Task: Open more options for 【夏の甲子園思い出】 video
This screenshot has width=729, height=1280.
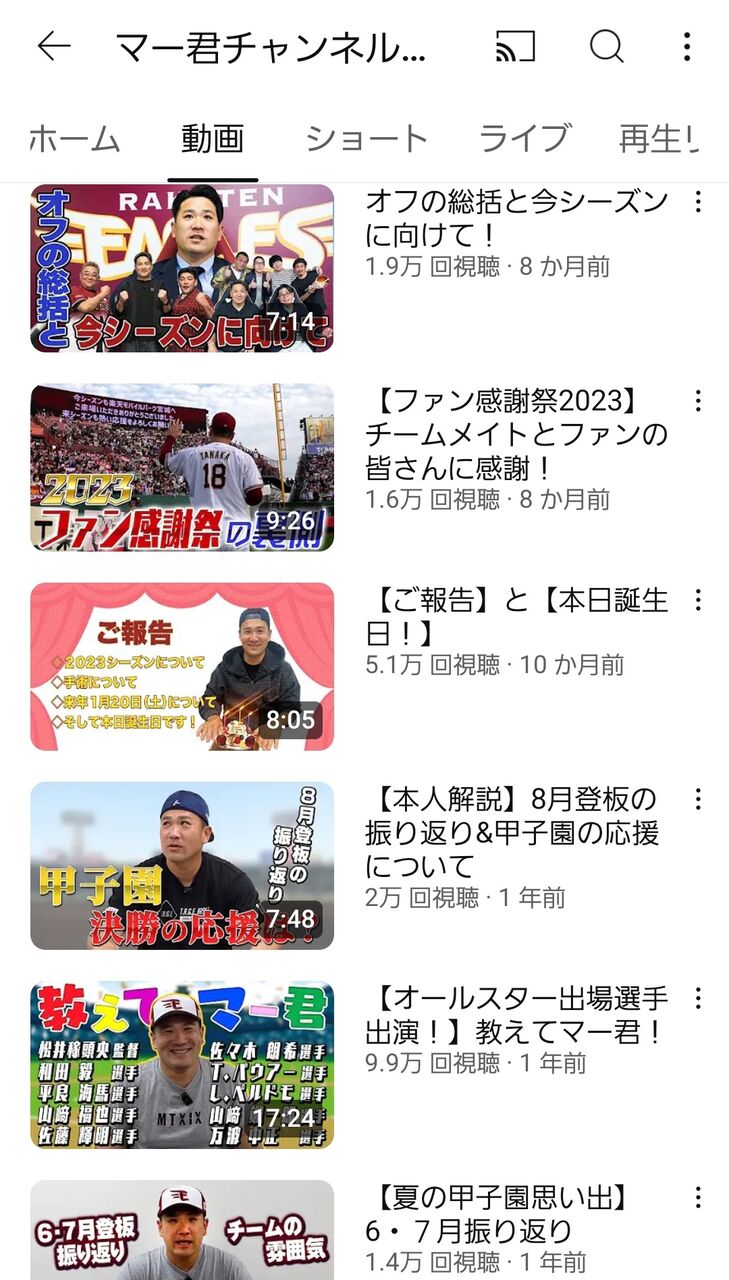Action: click(x=698, y=1197)
